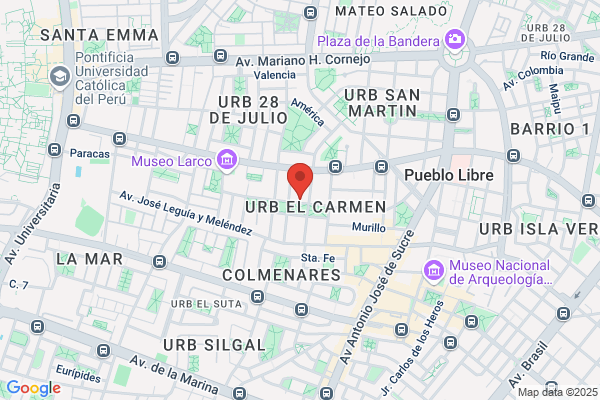Select the Plaza de la Bandera marker
This screenshot has width=600, height=400.
(455, 40)
